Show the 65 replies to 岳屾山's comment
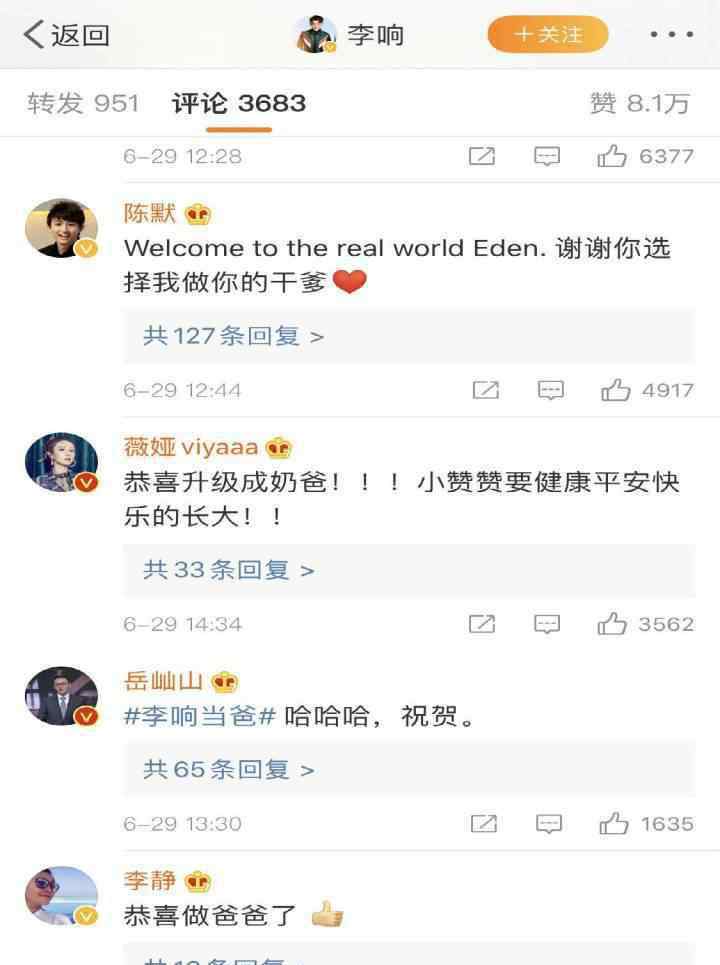The image size is (720, 965). point(229,770)
